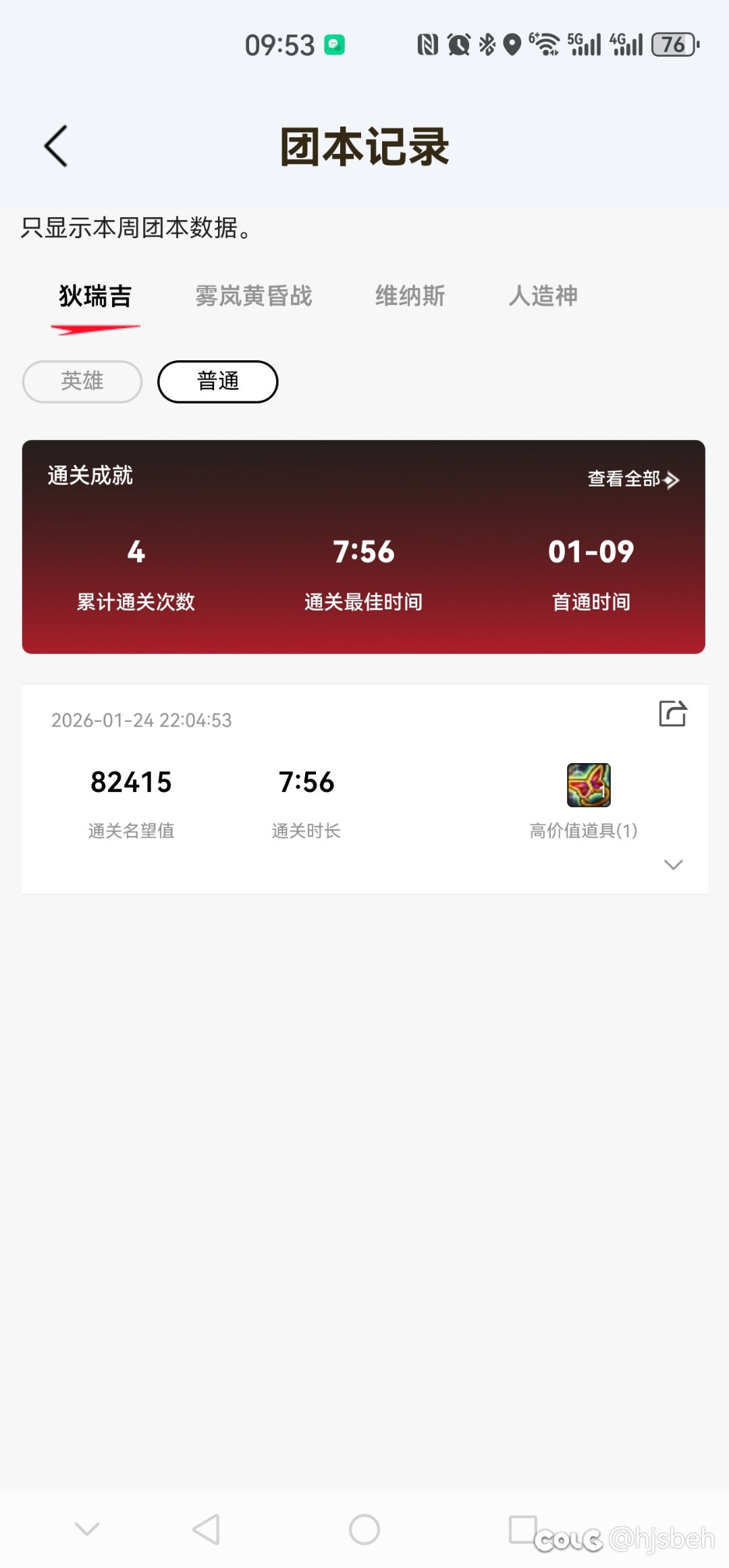
Task: Go back from the 团本记录 page
Action: [x=56, y=146]
